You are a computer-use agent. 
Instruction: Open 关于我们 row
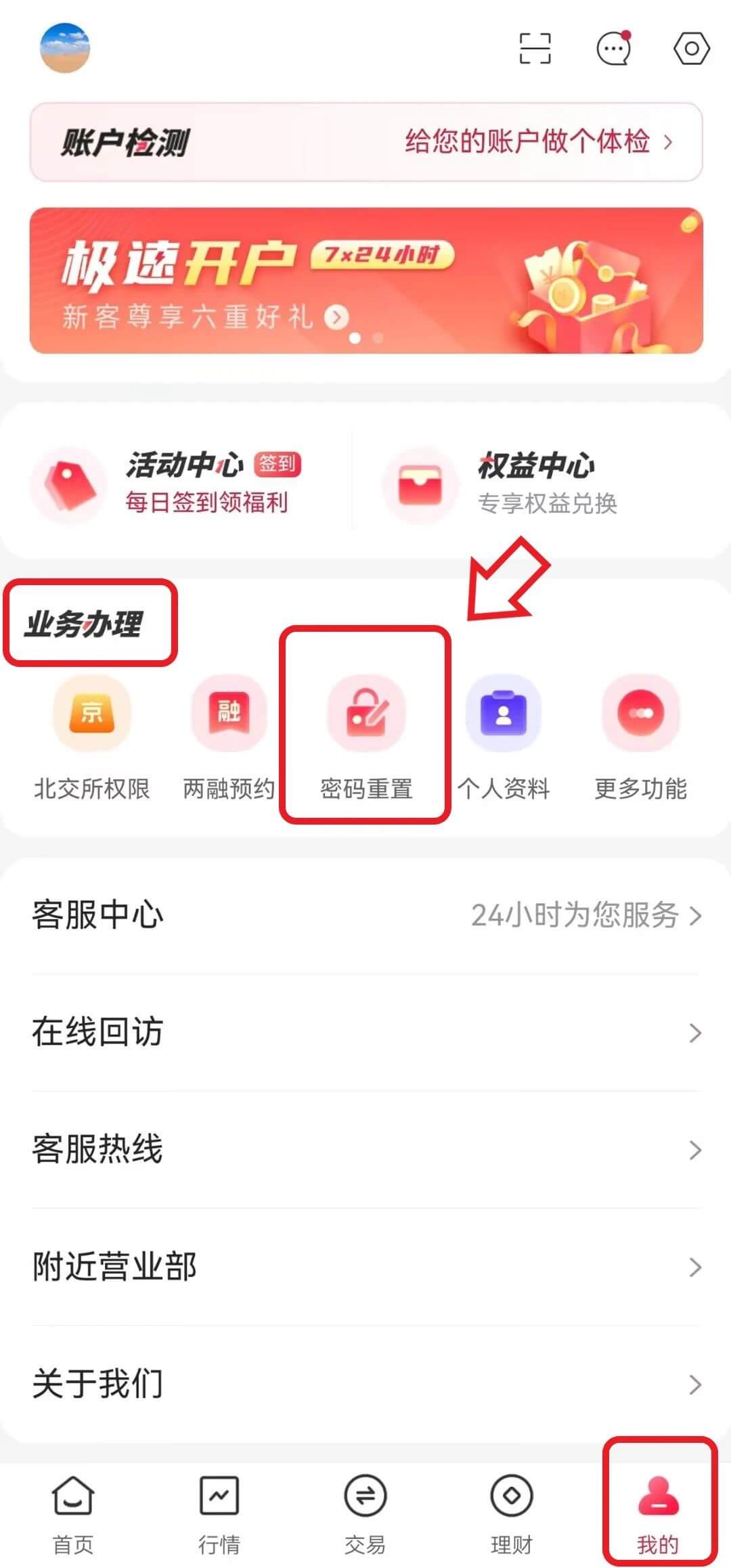pos(365,1384)
